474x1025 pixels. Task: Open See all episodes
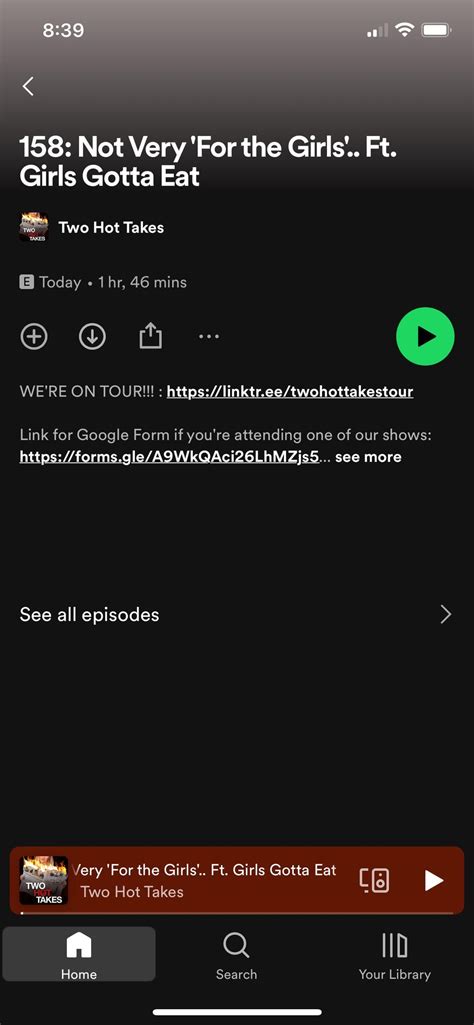(x=237, y=614)
